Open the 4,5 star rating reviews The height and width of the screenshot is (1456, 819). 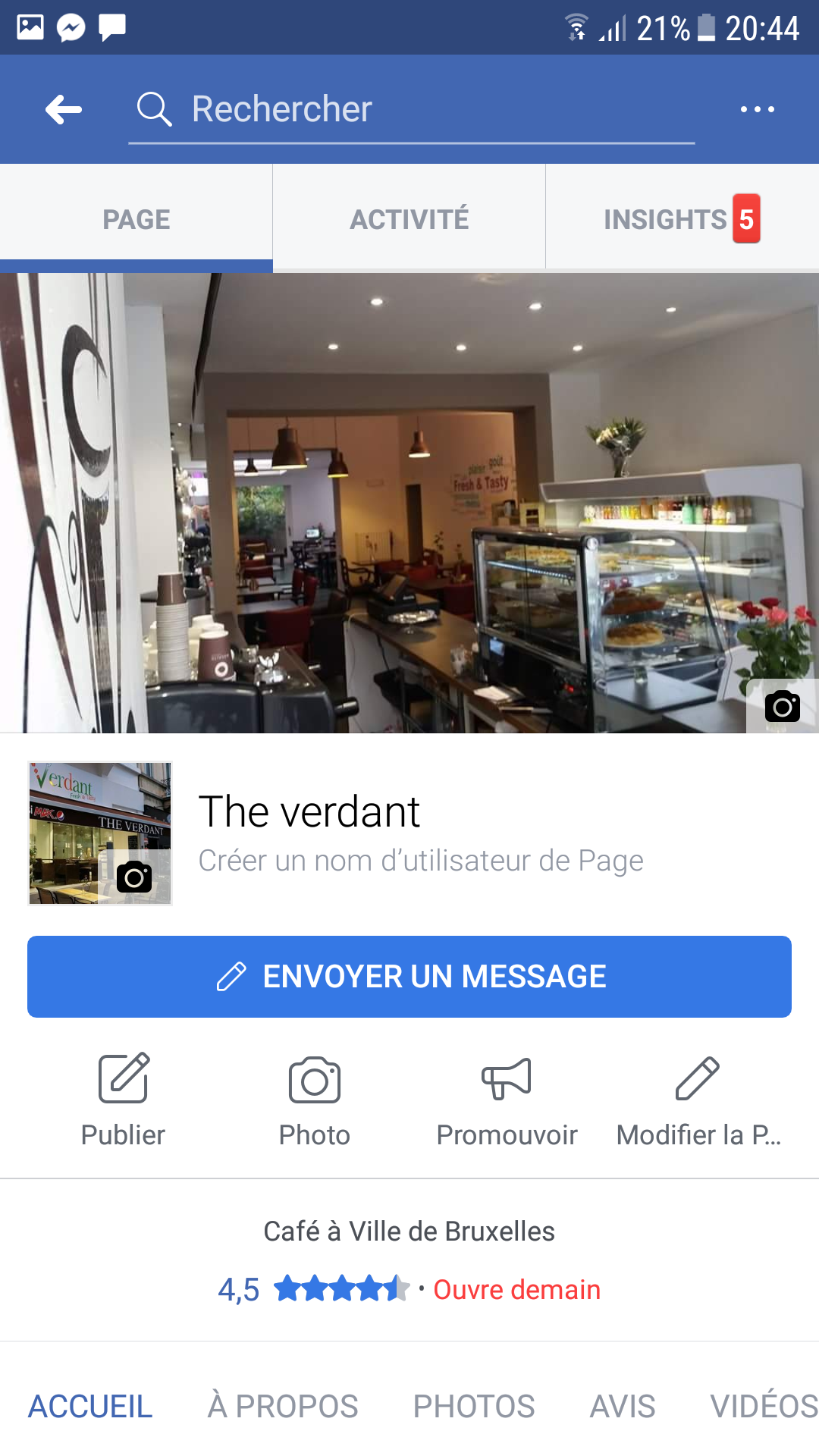(x=314, y=1289)
